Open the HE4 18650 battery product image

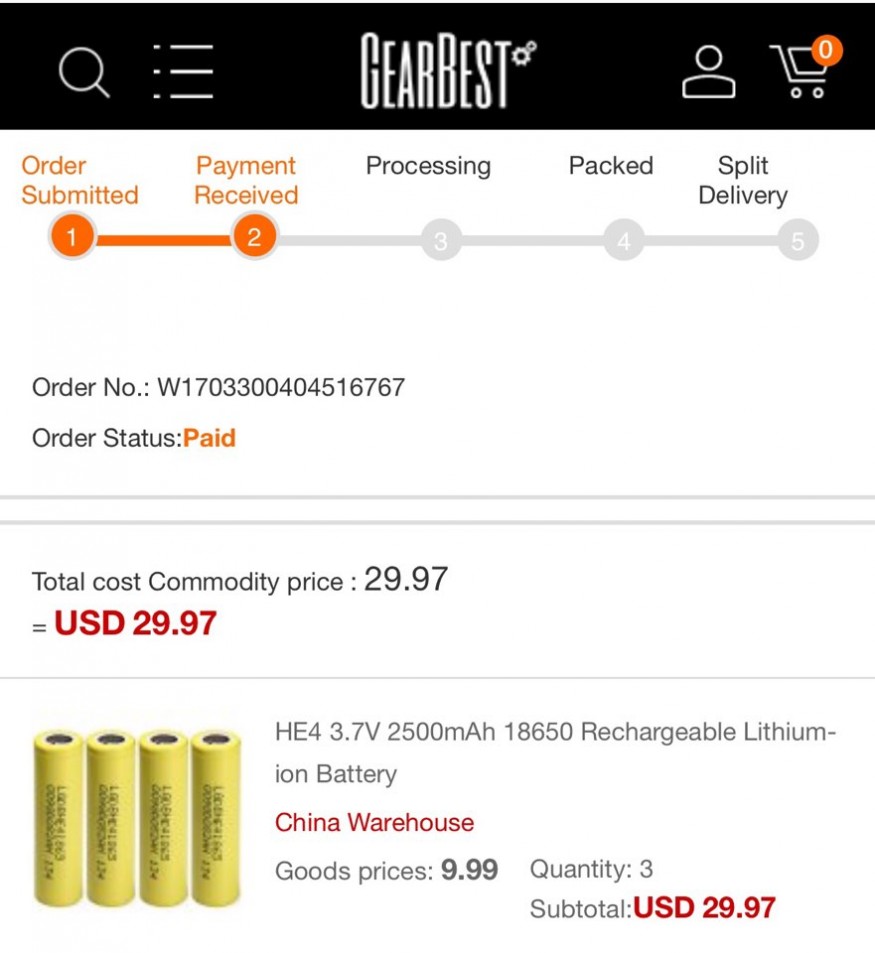tap(137, 818)
